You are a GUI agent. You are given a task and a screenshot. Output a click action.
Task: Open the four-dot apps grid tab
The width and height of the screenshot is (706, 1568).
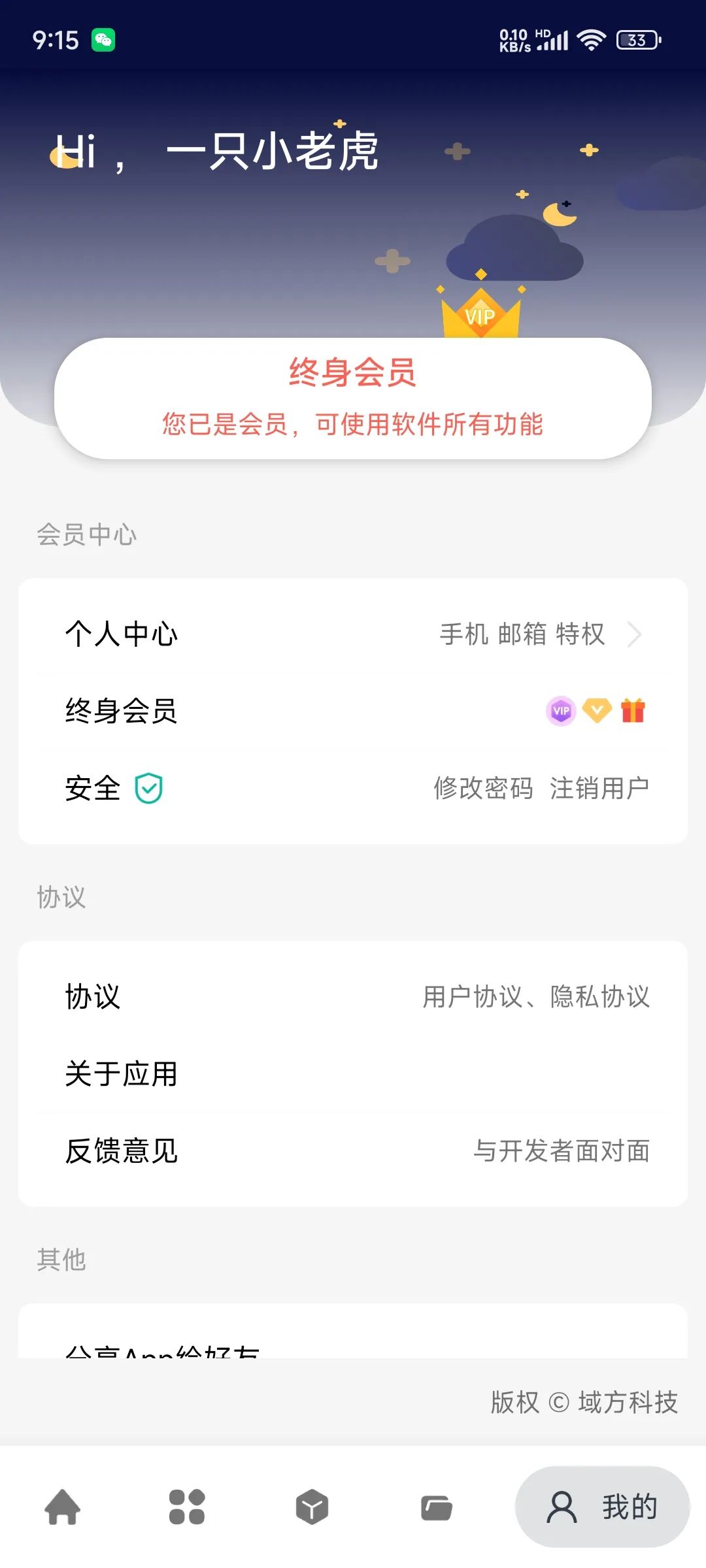[187, 1507]
